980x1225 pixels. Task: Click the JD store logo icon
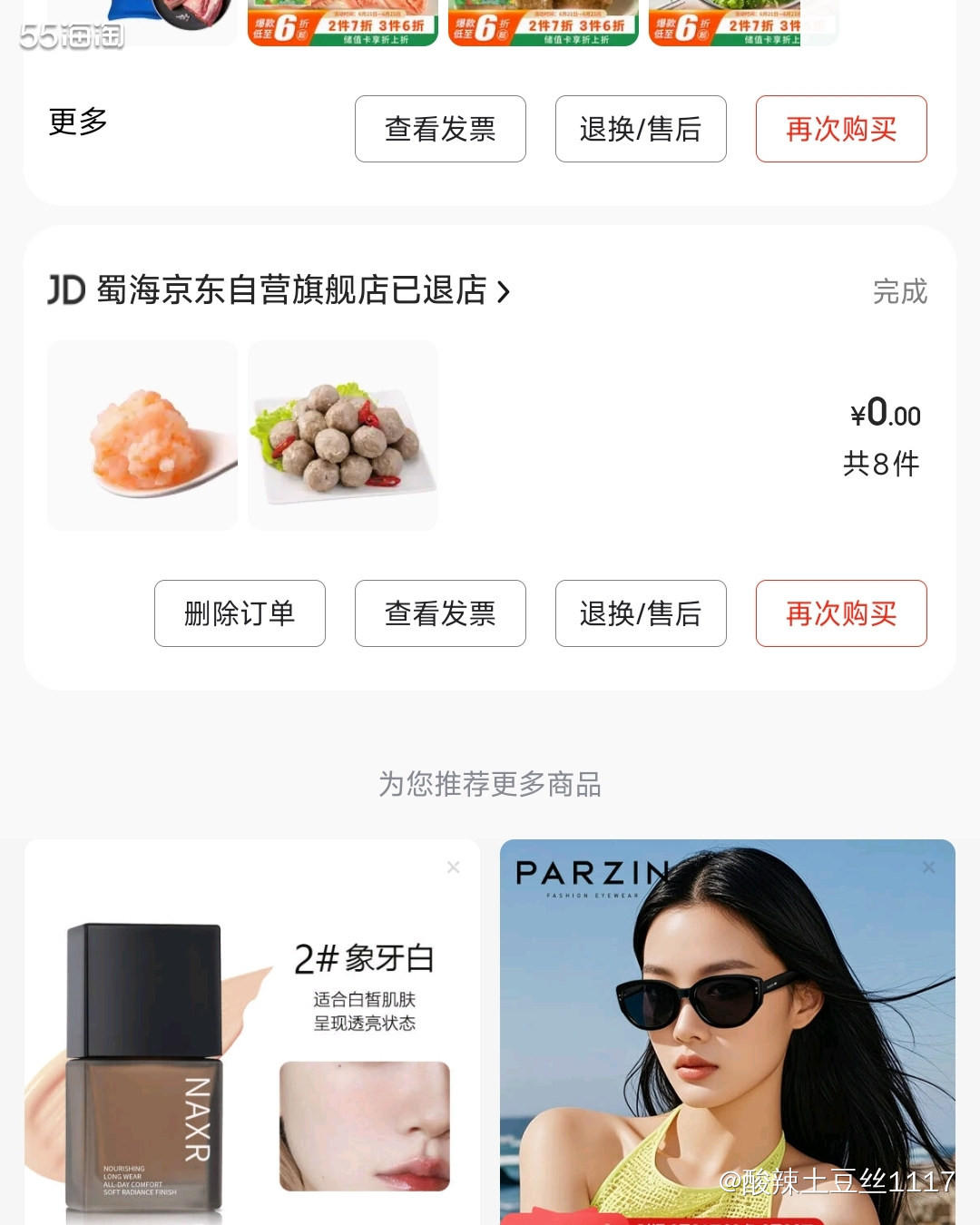tap(65, 292)
